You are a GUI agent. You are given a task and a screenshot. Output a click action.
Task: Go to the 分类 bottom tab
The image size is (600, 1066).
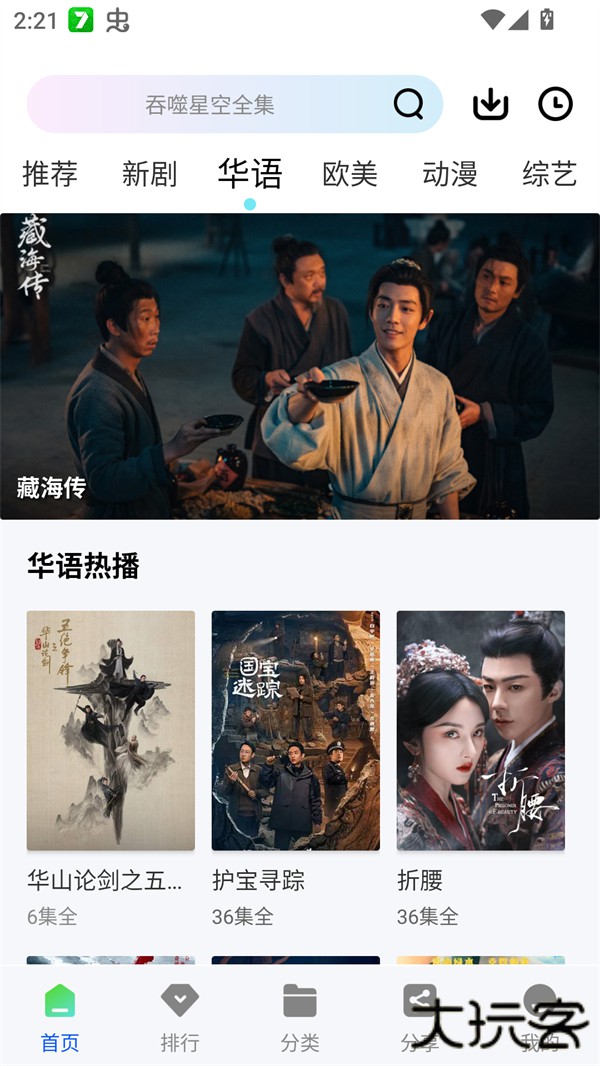pyautogui.click(x=300, y=1017)
